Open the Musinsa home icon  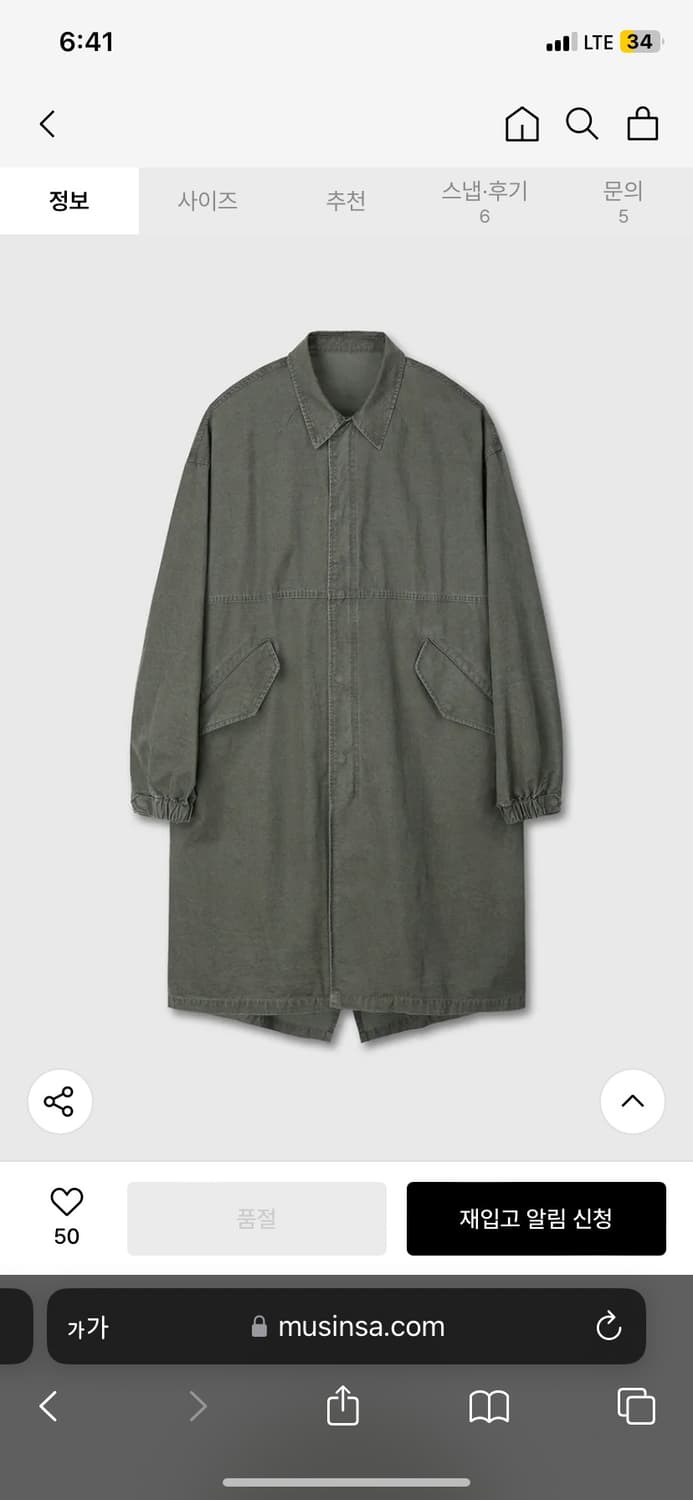point(521,124)
